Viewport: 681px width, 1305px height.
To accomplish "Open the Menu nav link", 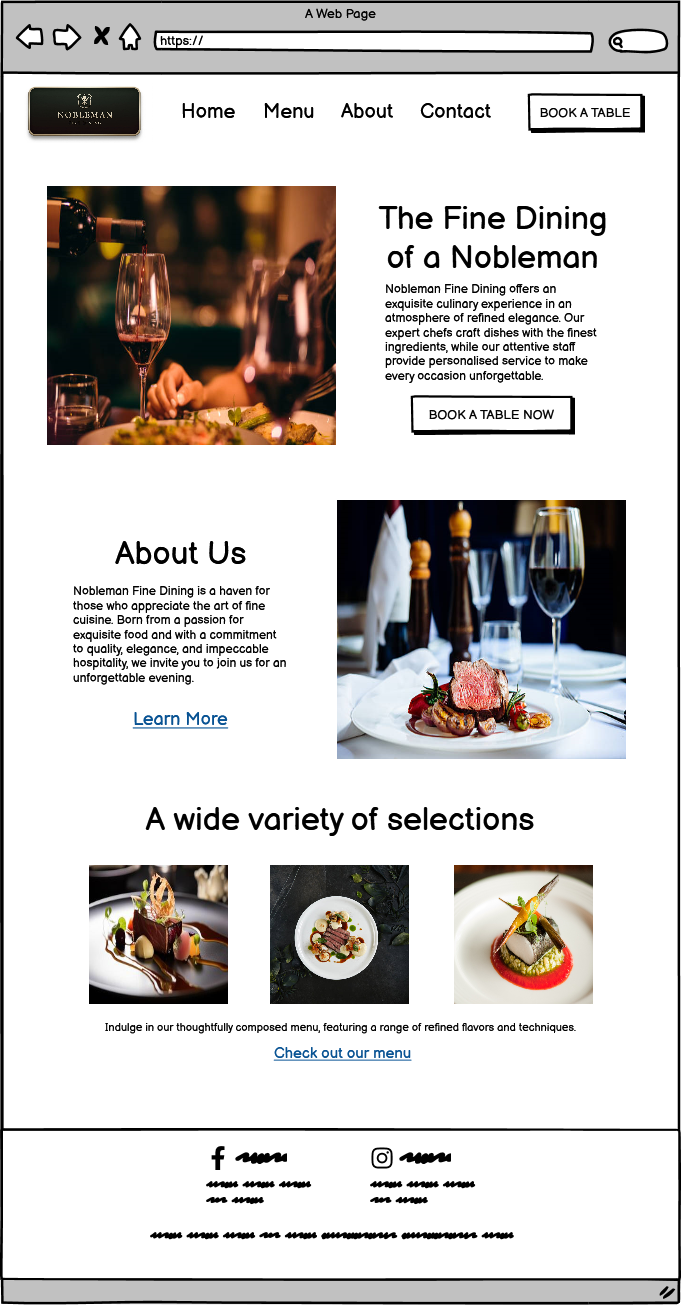I will point(289,111).
